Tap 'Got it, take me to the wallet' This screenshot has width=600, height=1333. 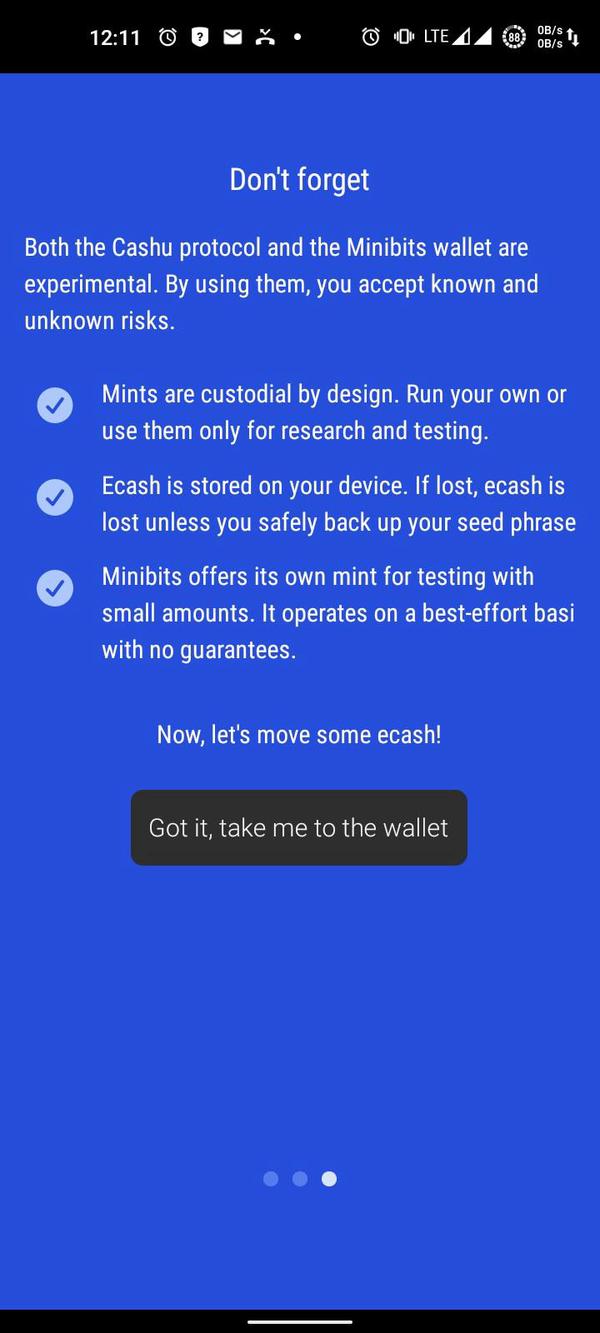coord(298,828)
